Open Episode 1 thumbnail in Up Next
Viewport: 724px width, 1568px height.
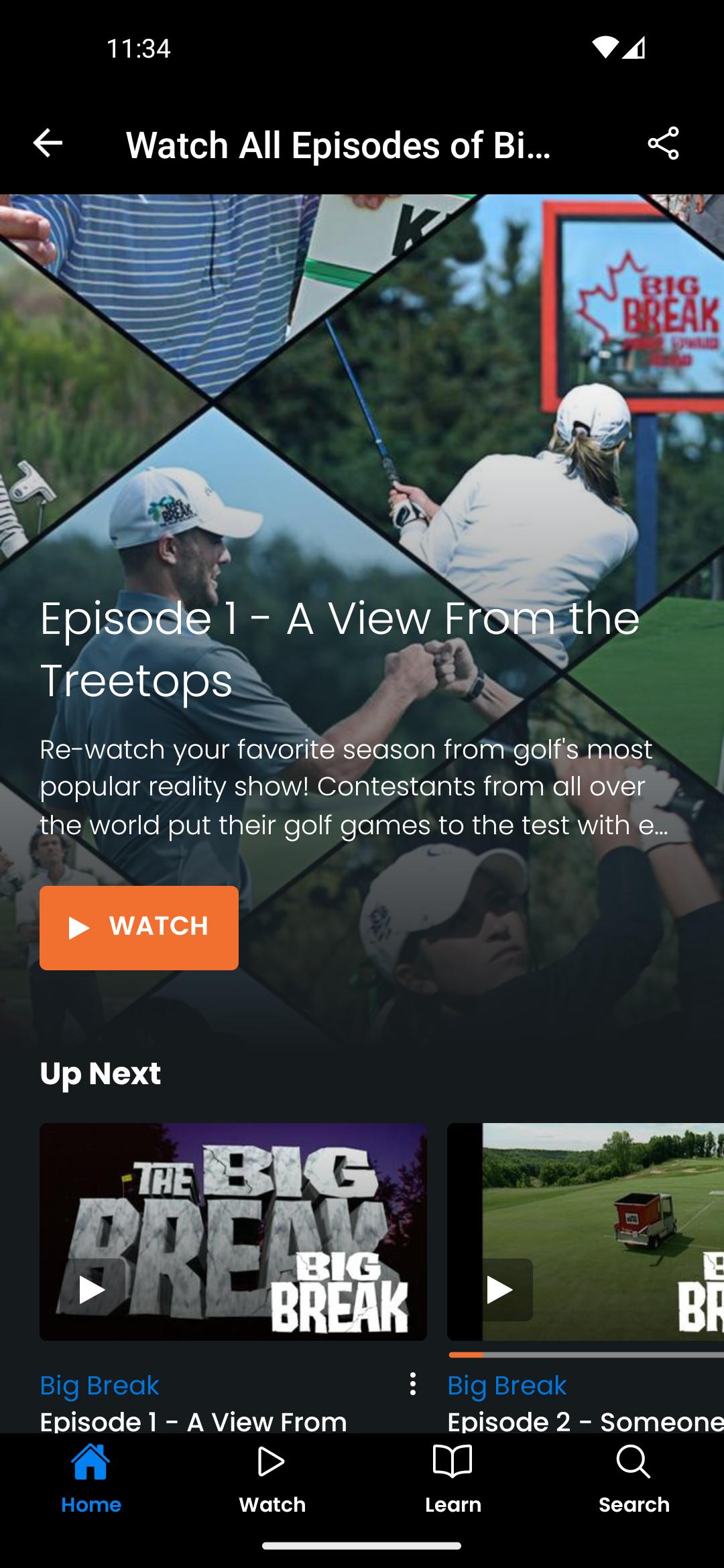(233, 1232)
